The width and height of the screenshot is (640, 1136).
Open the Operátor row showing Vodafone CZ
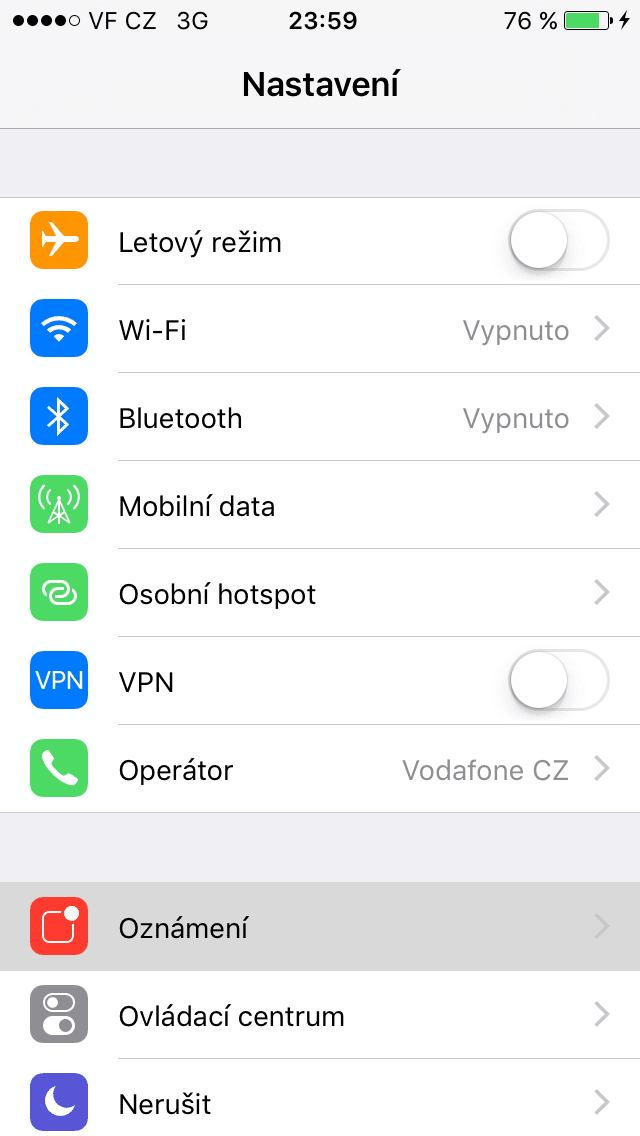[x=320, y=769]
